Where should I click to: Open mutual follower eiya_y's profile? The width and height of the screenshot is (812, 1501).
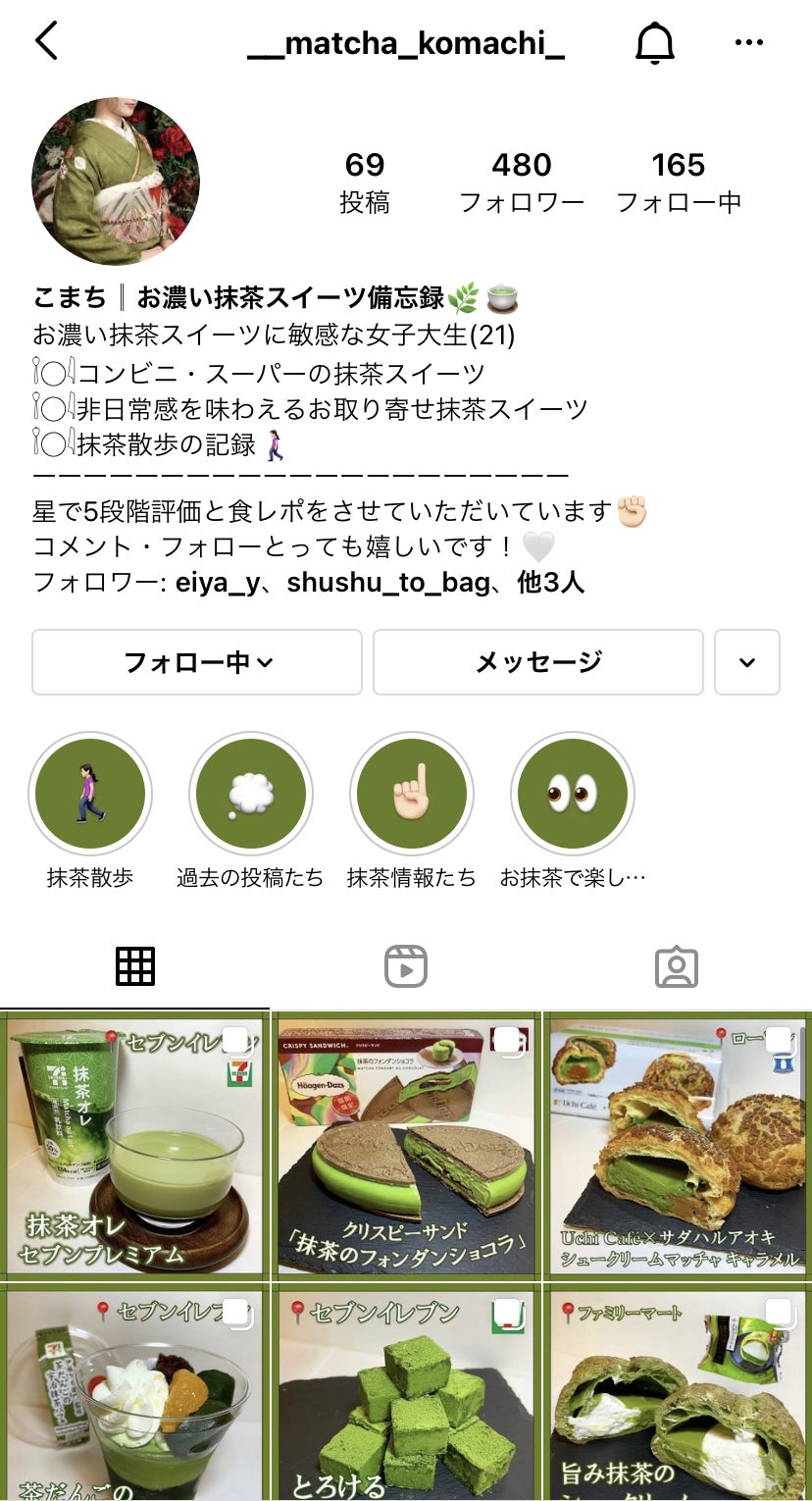(216, 583)
